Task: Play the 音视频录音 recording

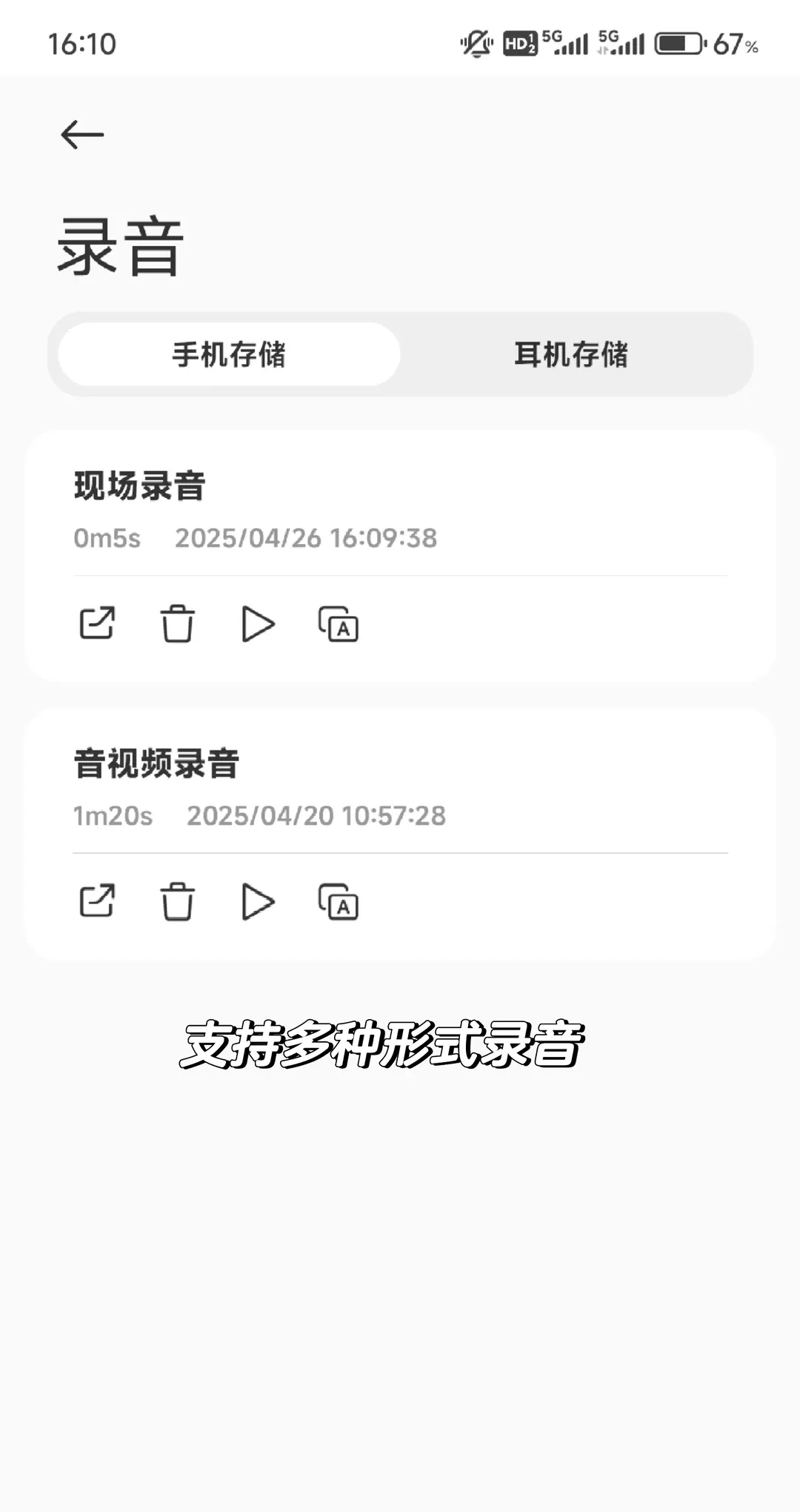Action: tap(258, 901)
